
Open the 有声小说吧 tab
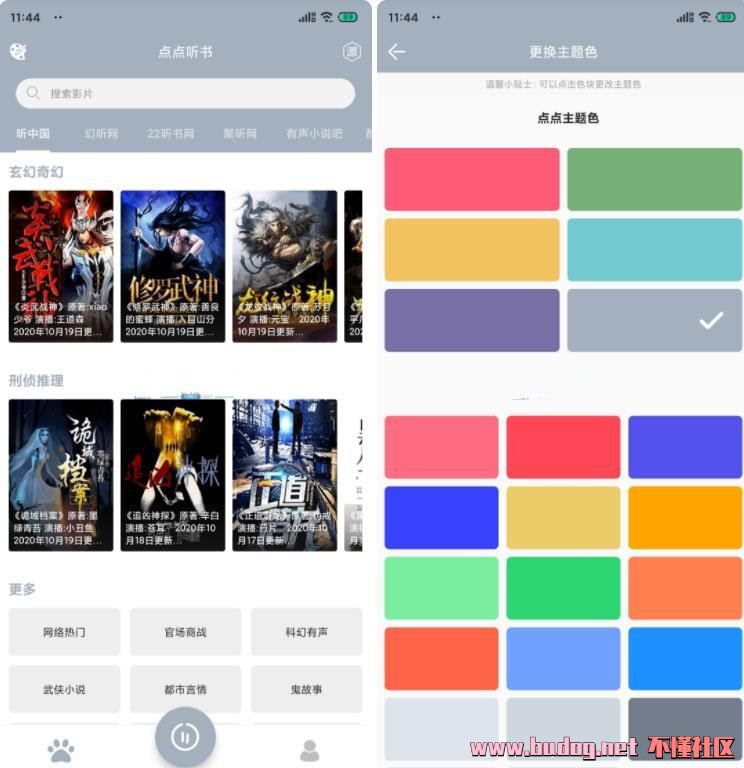click(313, 133)
